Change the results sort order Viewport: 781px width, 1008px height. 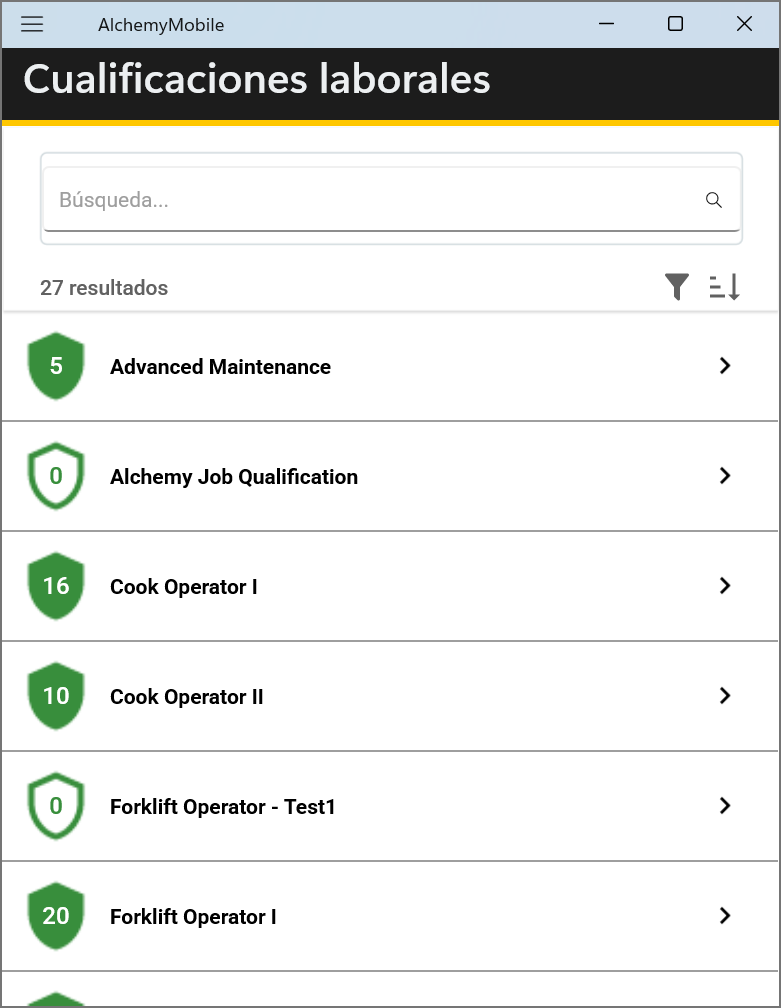click(725, 288)
